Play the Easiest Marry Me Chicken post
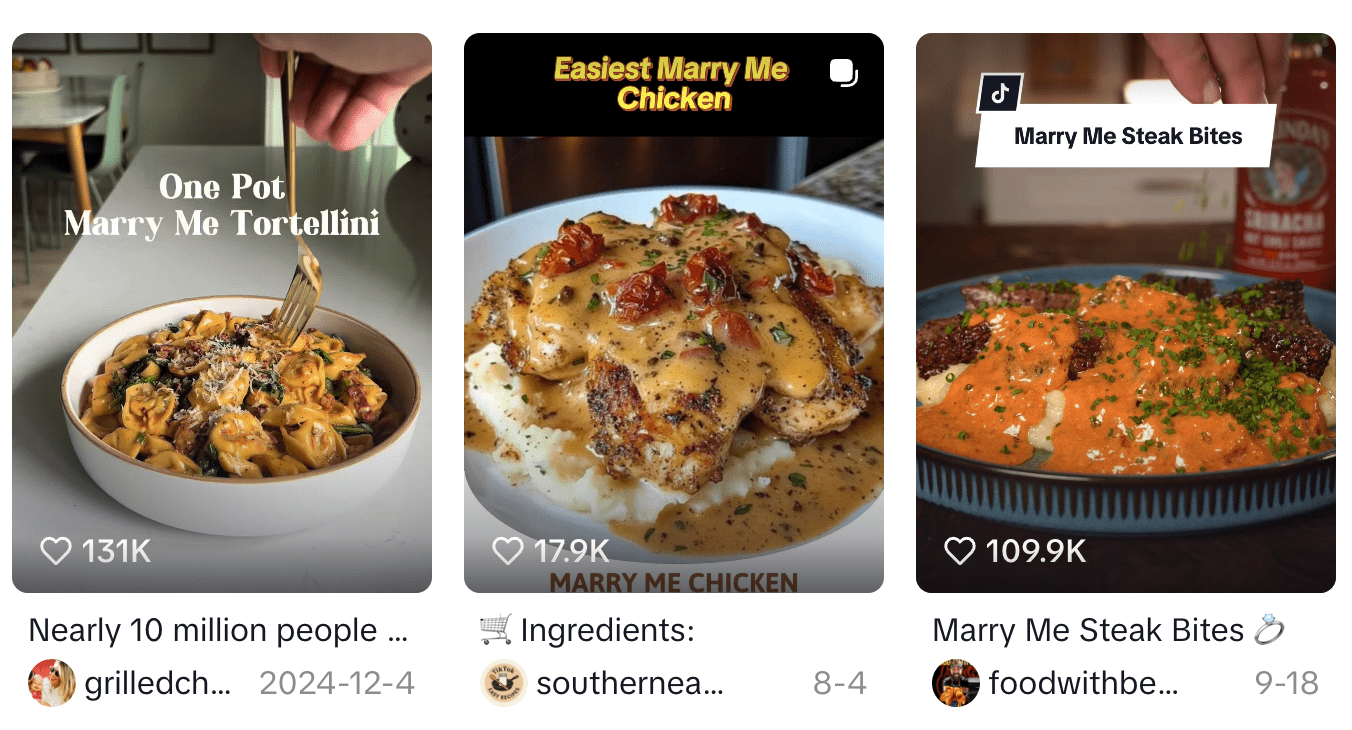Screen dimensions: 1352x730 coord(673,312)
